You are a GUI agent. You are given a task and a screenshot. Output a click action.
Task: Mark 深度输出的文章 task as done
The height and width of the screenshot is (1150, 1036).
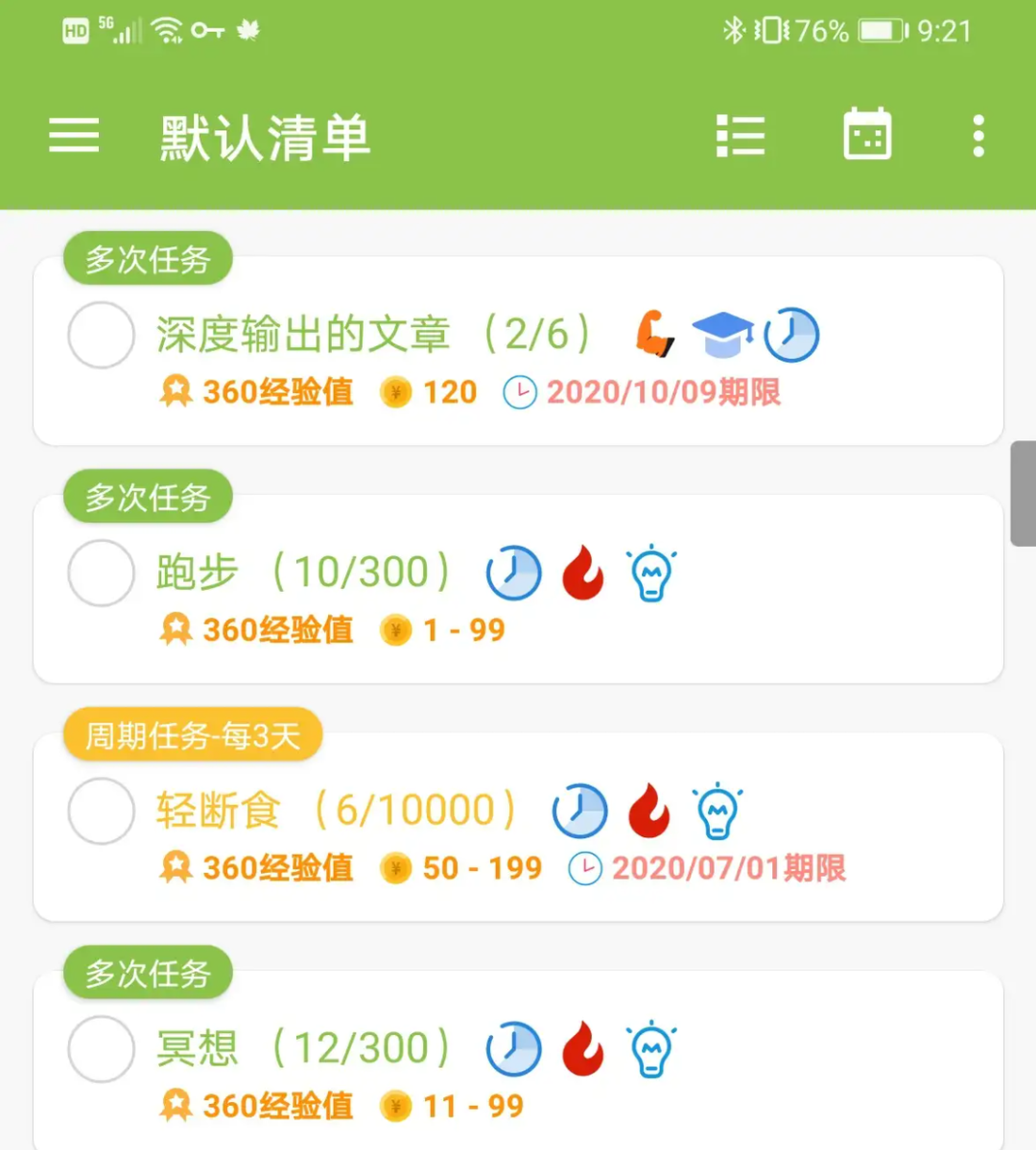pos(101,335)
